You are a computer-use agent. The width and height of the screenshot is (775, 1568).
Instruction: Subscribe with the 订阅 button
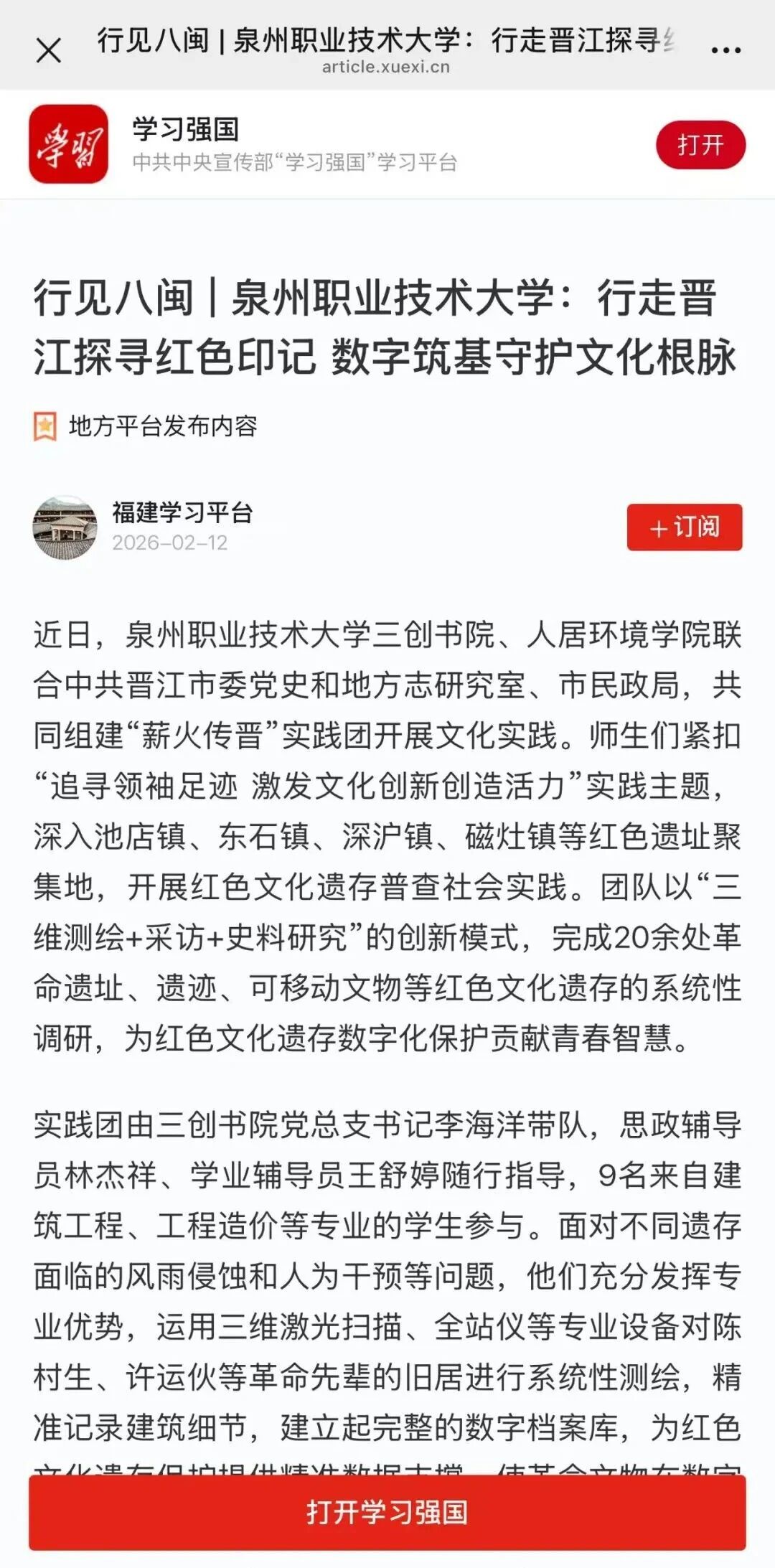tap(685, 527)
